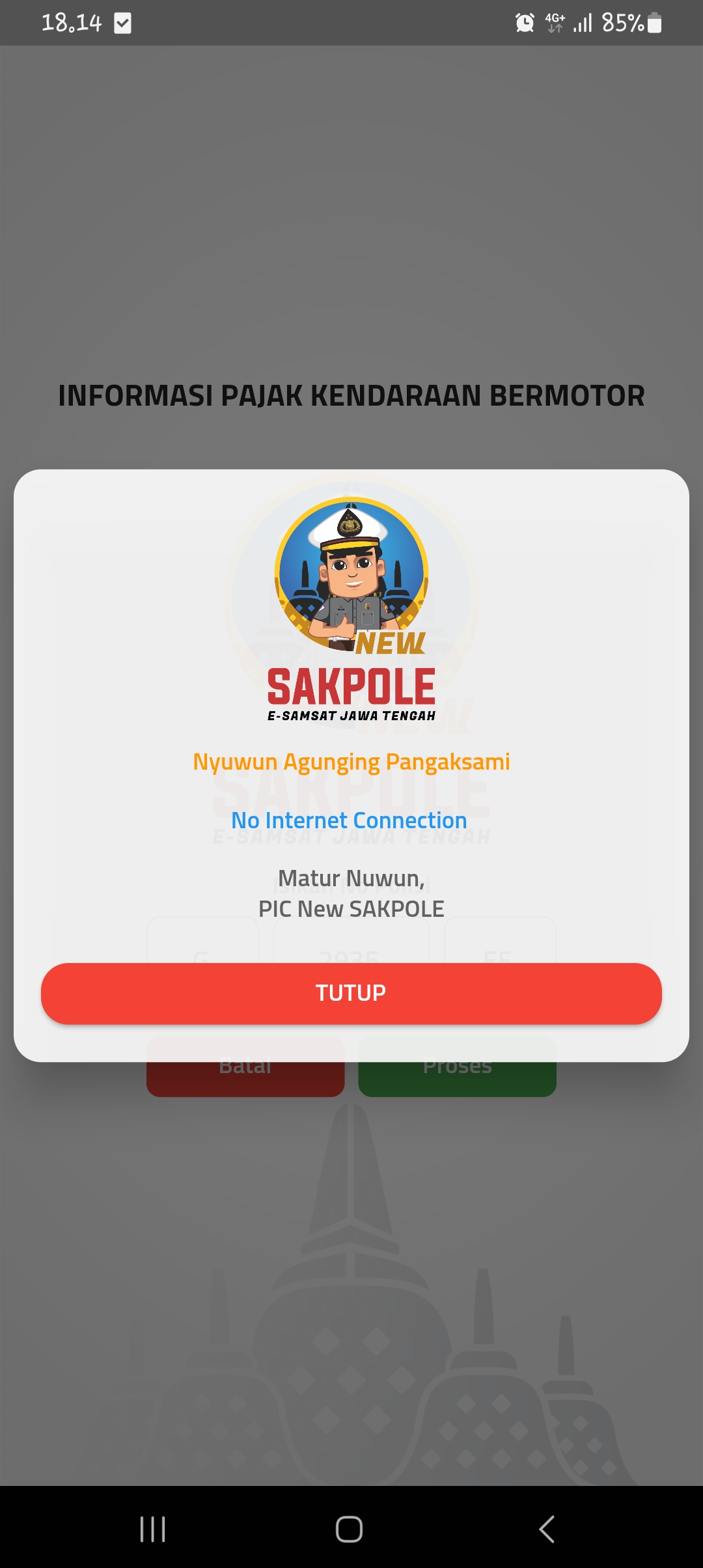Open the recent apps view

(153, 1529)
